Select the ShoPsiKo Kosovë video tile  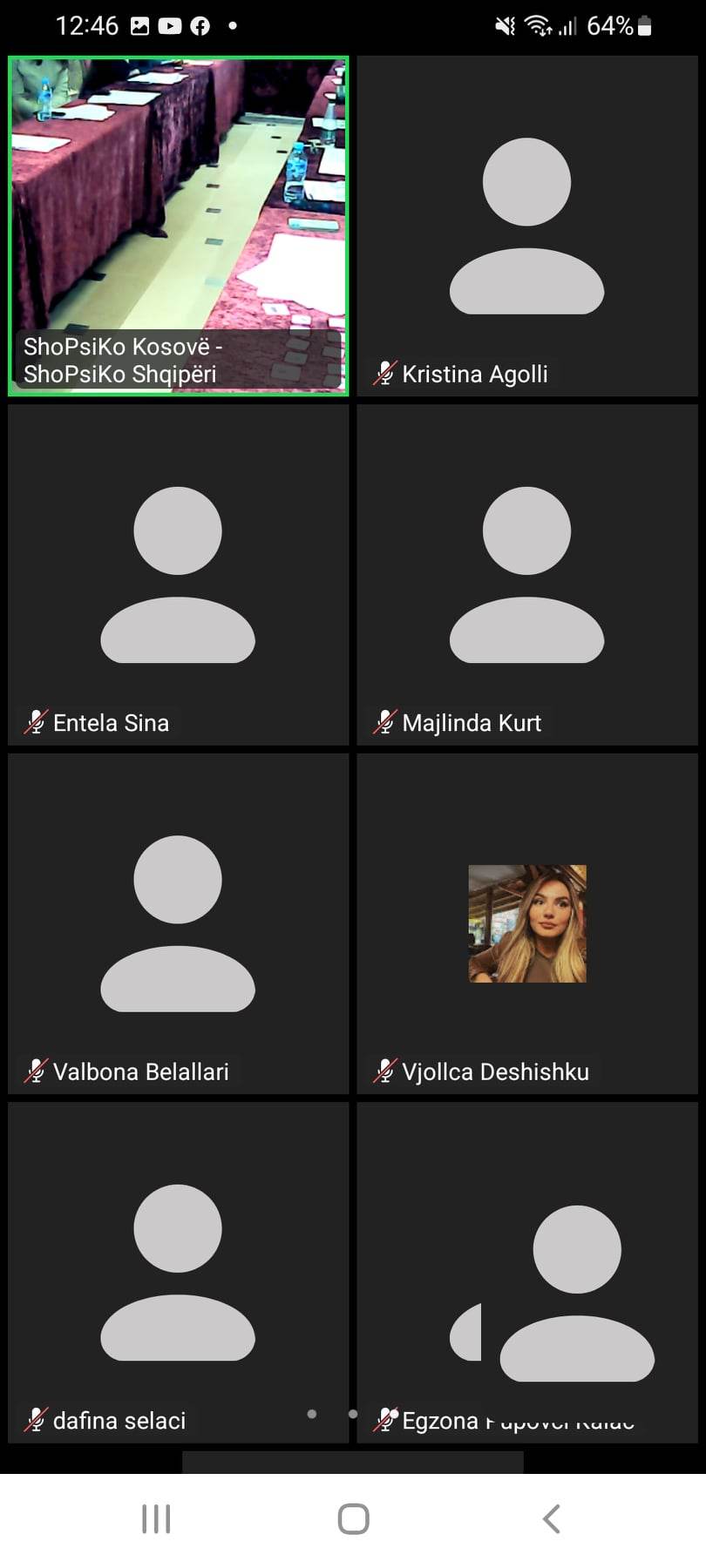[178, 226]
